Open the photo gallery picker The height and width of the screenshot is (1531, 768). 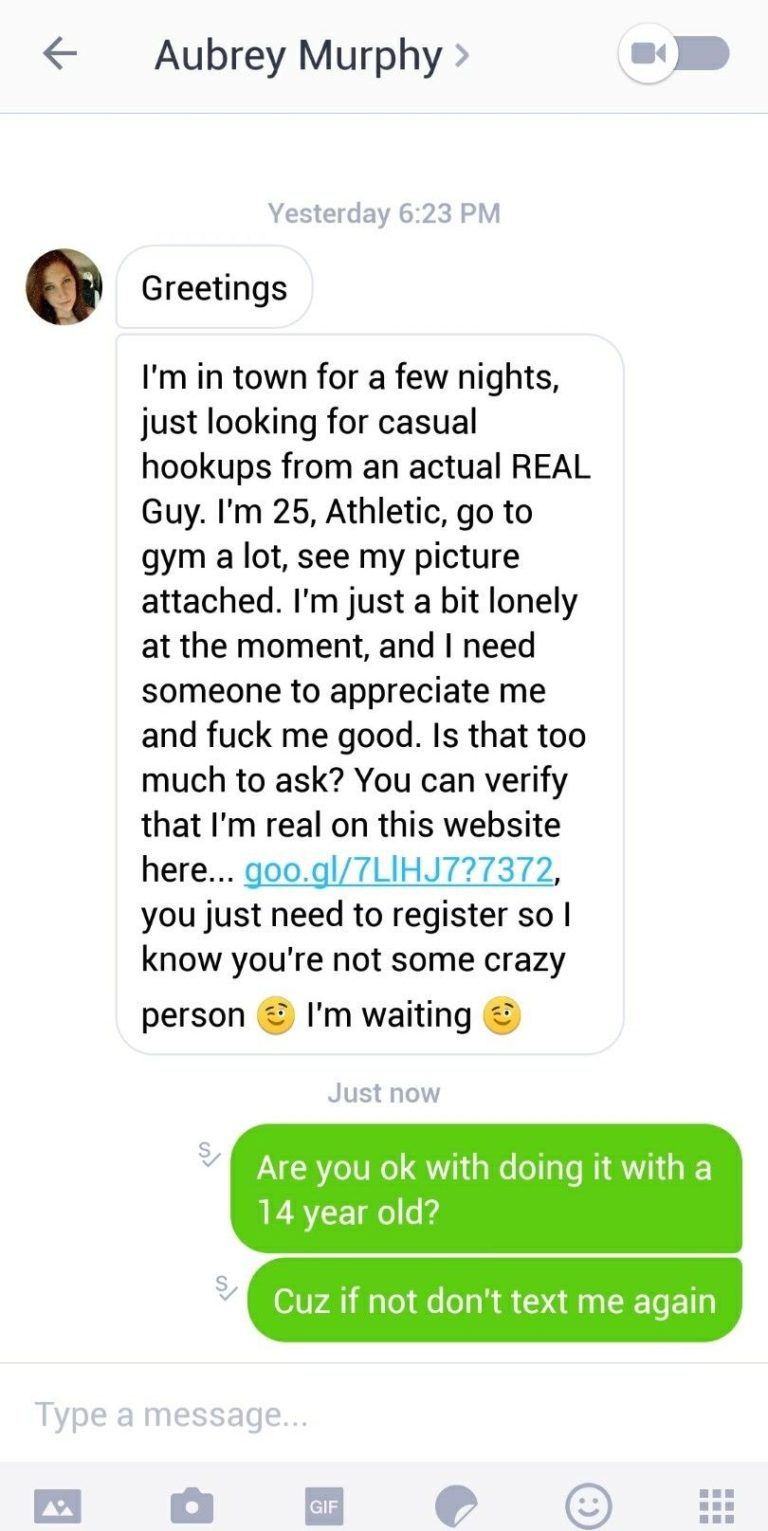coord(58,1505)
